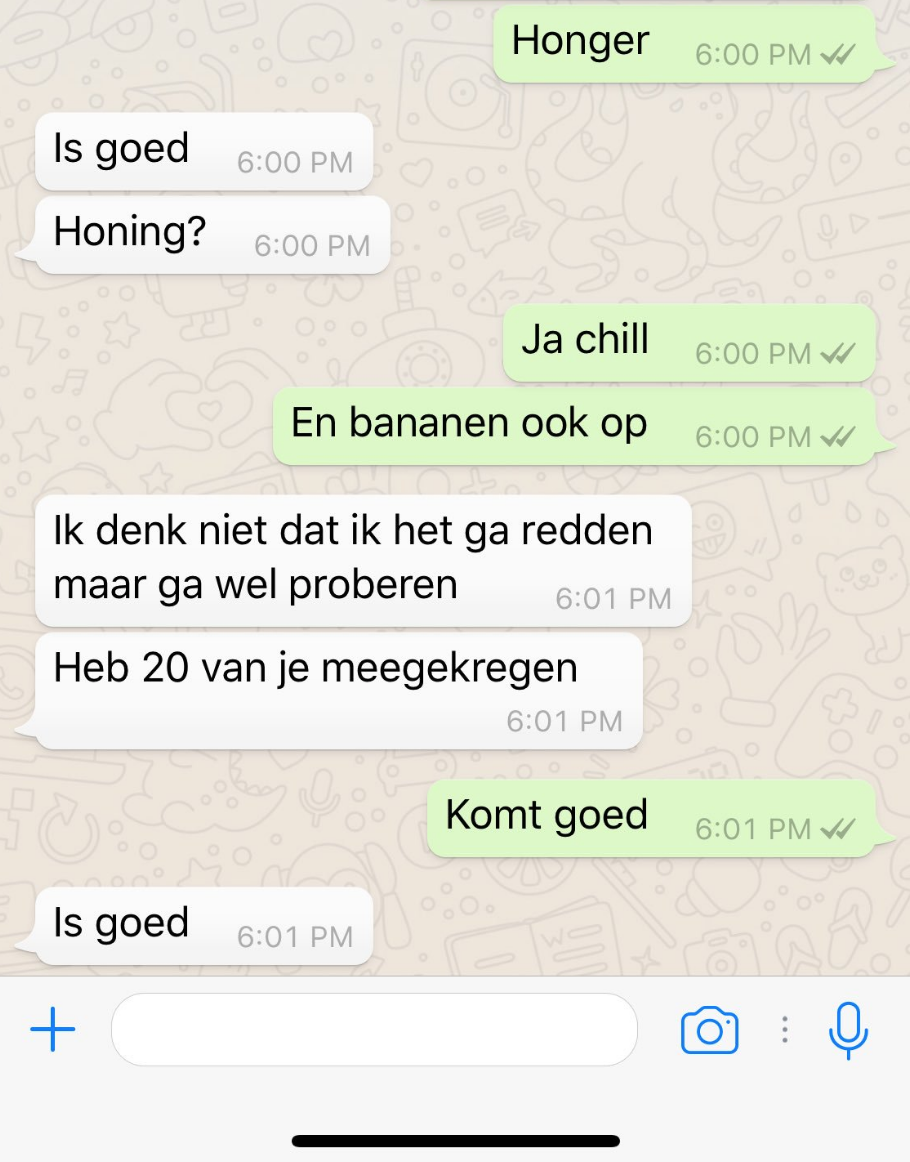Open the camera to take a photo

(709, 1030)
